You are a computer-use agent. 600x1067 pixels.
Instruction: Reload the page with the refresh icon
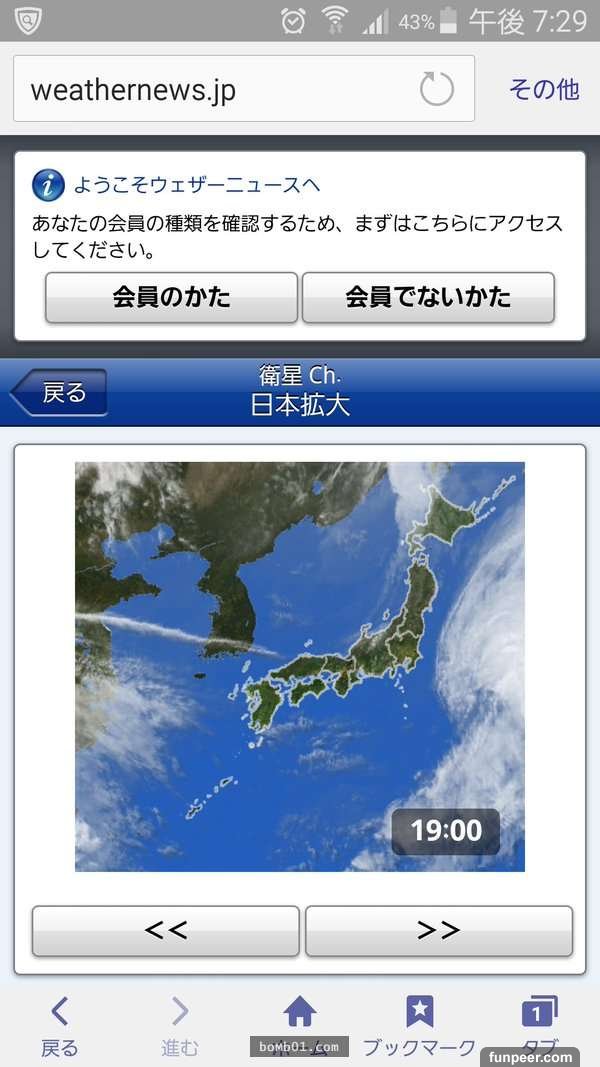click(x=436, y=90)
